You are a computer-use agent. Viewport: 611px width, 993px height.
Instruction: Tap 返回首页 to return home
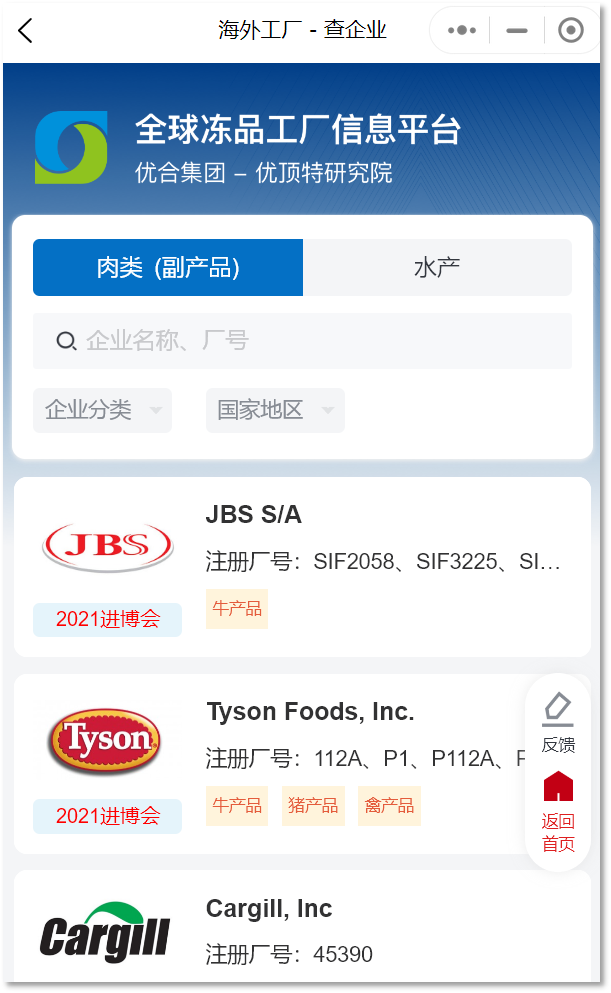pos(558,812)
